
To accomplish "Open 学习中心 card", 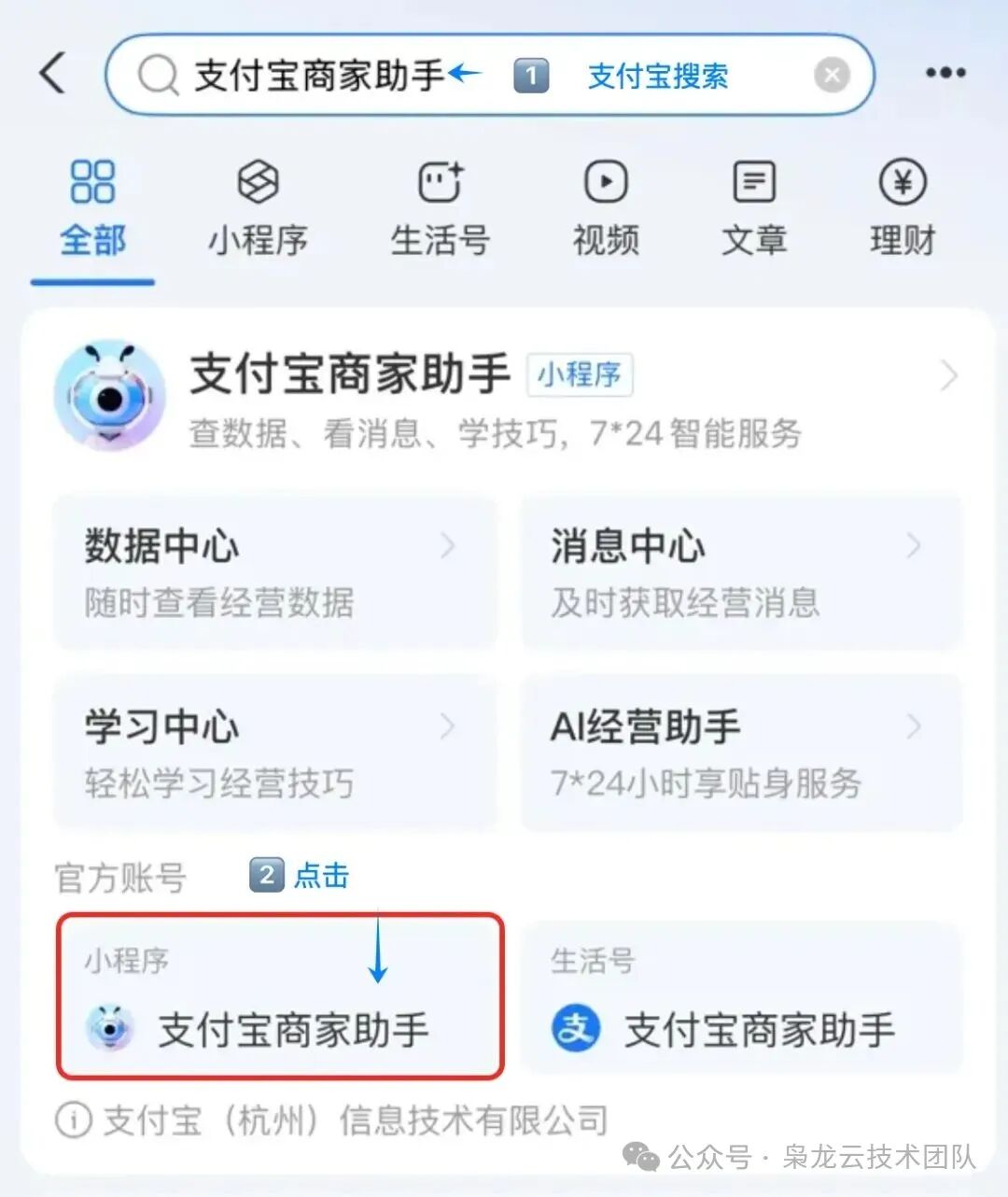I will click(x=274, y=753).
